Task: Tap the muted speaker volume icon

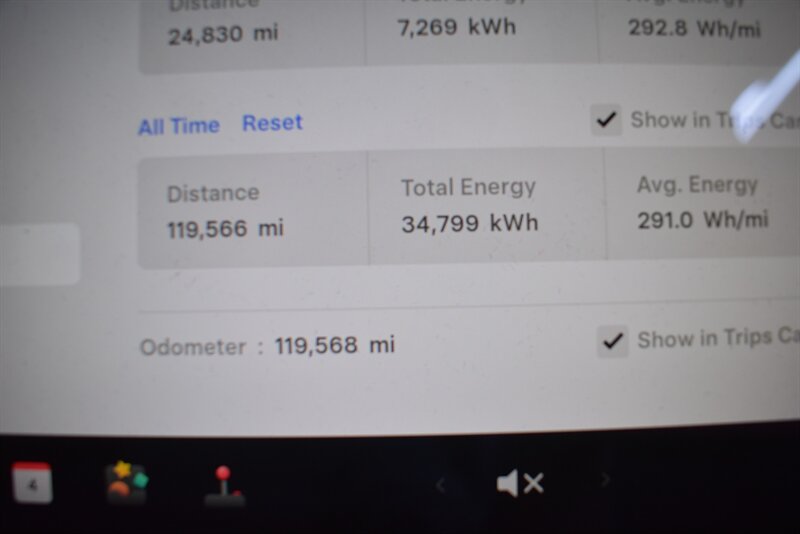Action: tap(519, 484)
